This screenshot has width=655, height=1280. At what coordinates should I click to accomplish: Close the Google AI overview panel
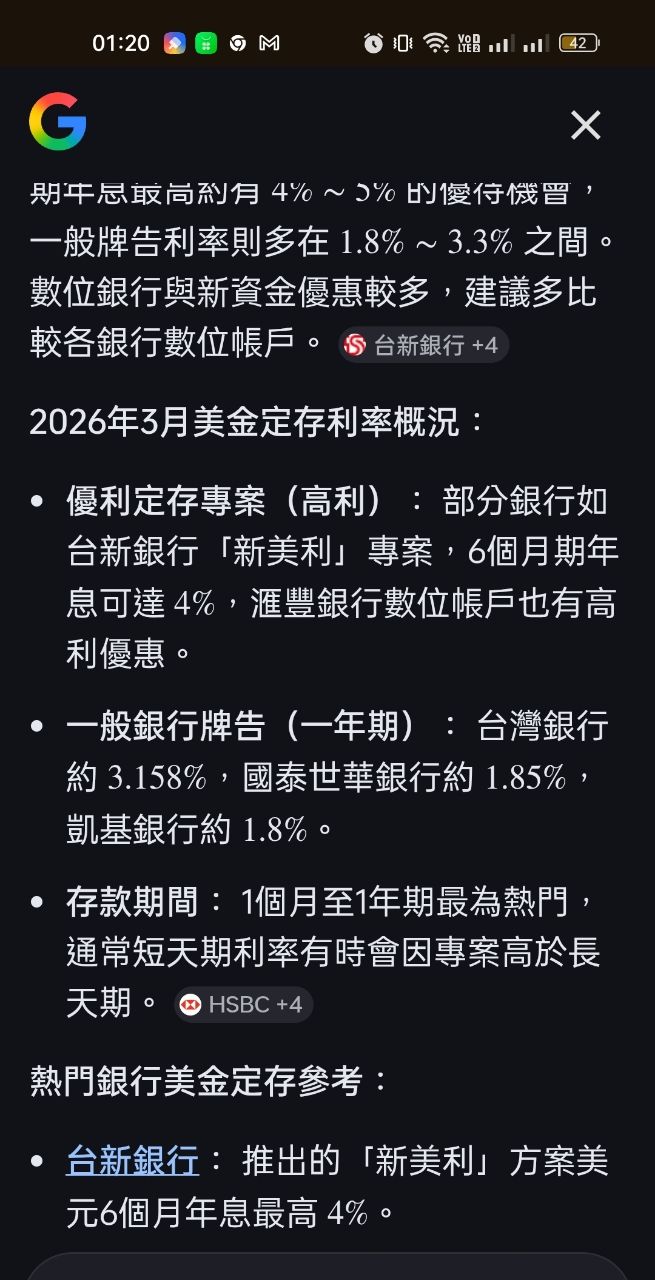(x=585, y=125)
